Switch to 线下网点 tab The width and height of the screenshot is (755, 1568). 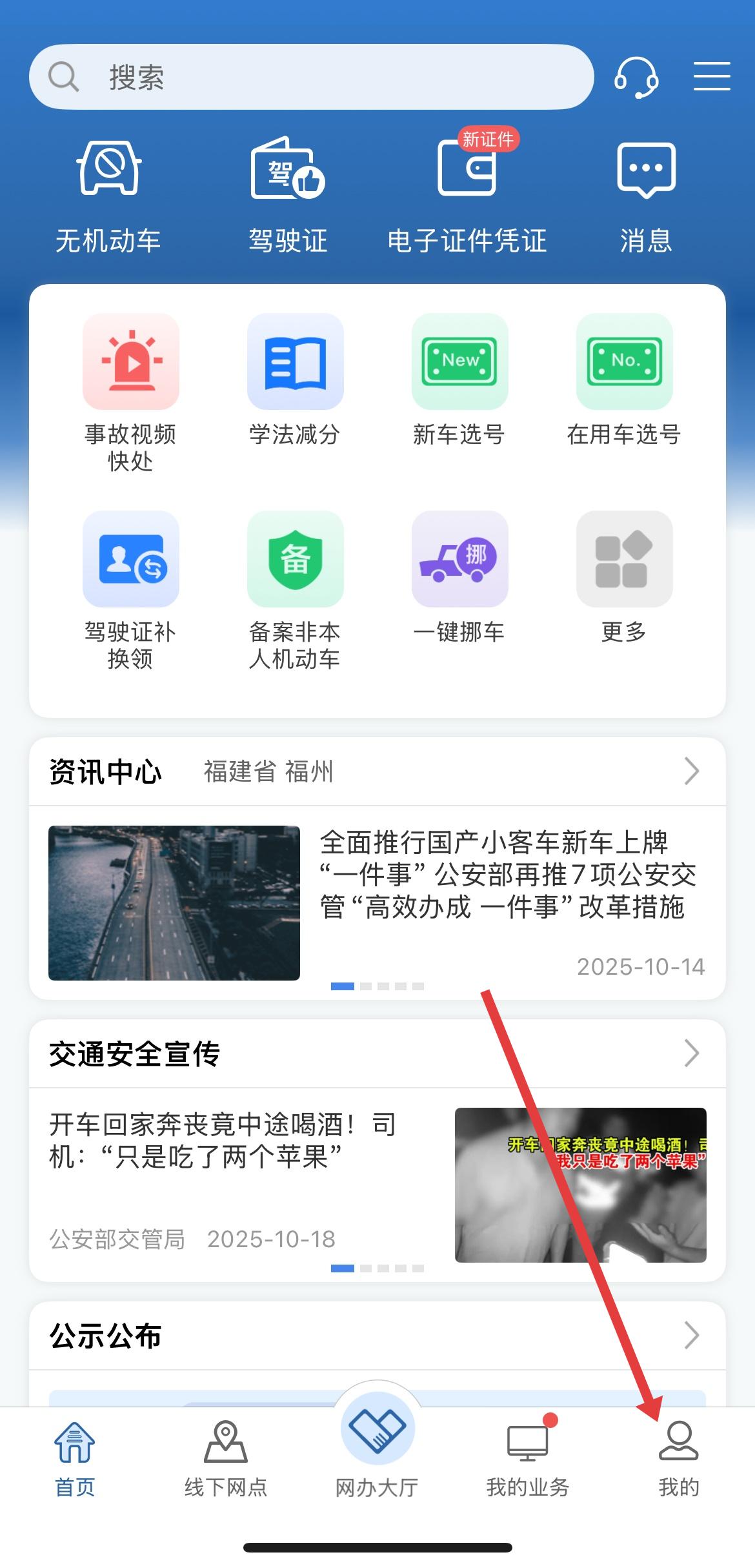(x=226, y=1459)
